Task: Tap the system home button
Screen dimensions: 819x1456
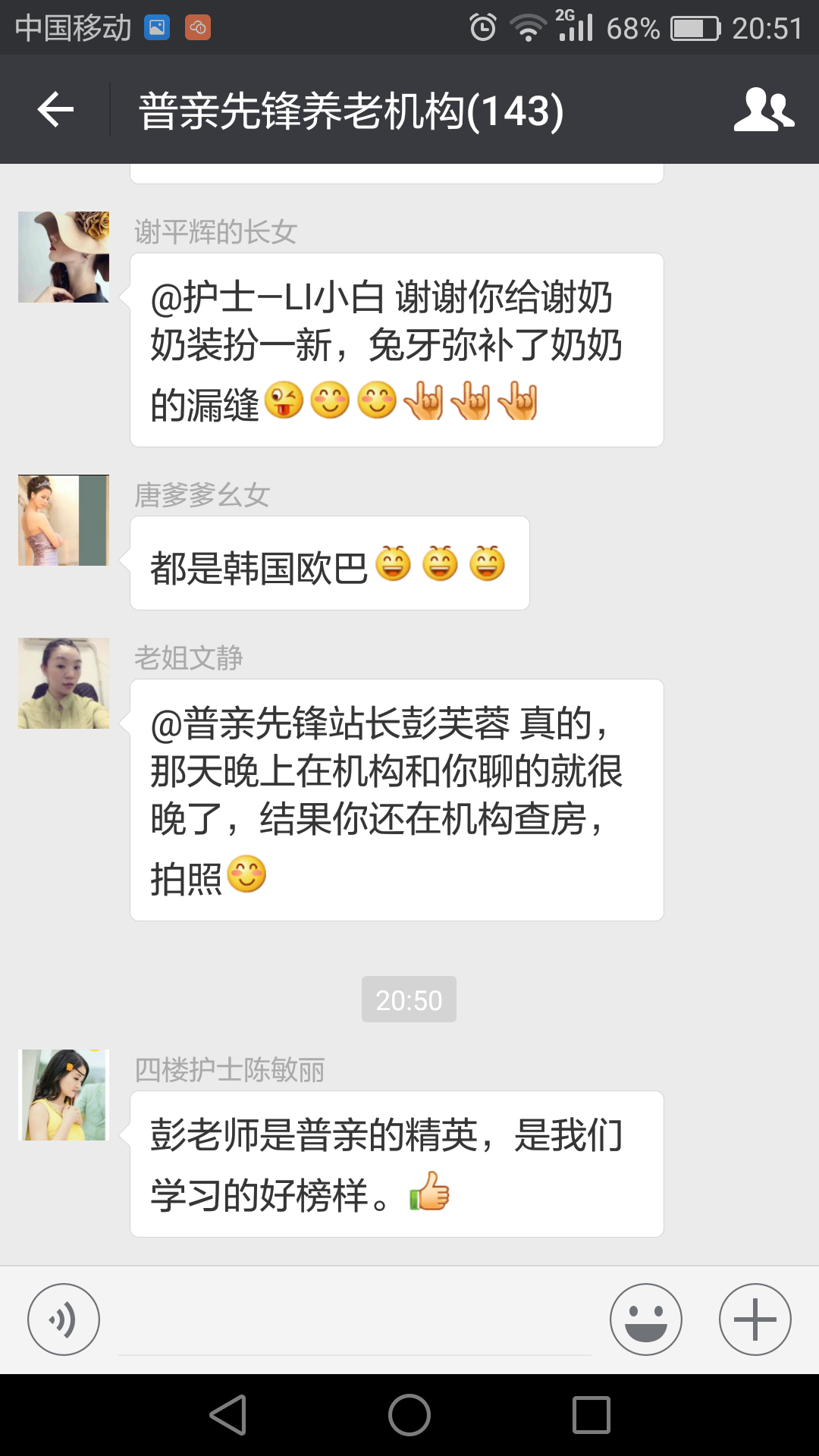Action: pyautogui.click(x=409, y=1415)
